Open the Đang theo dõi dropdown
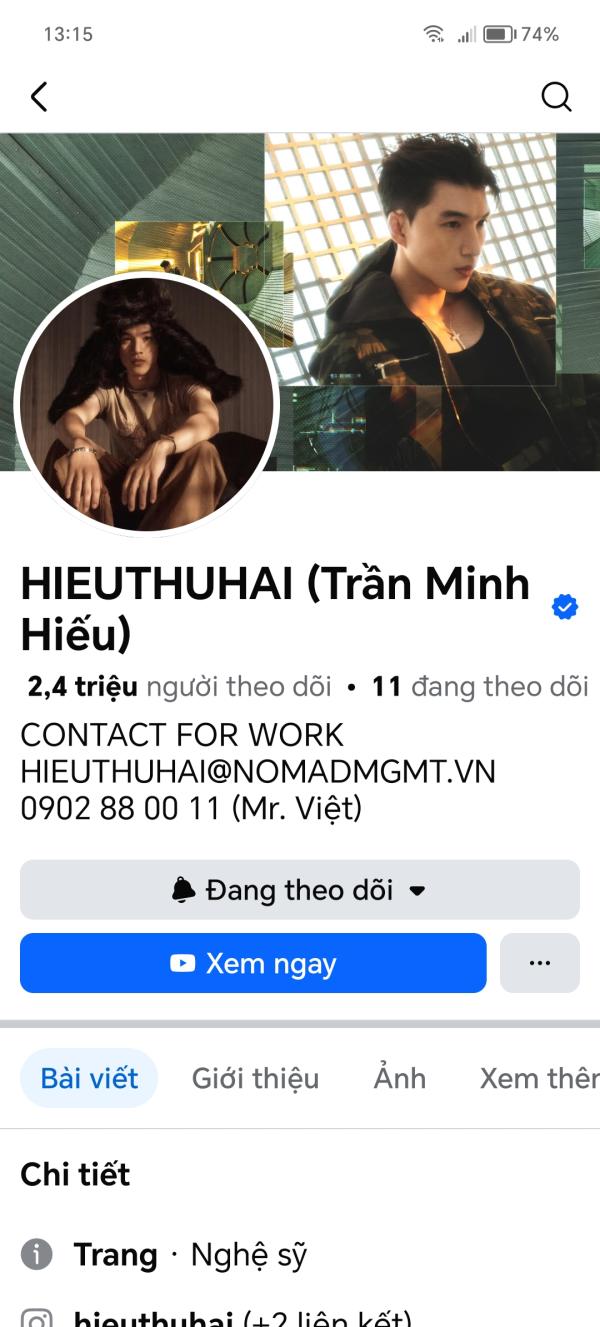The height and width of the screenshot is (1327, 600). tap(300, 889)
